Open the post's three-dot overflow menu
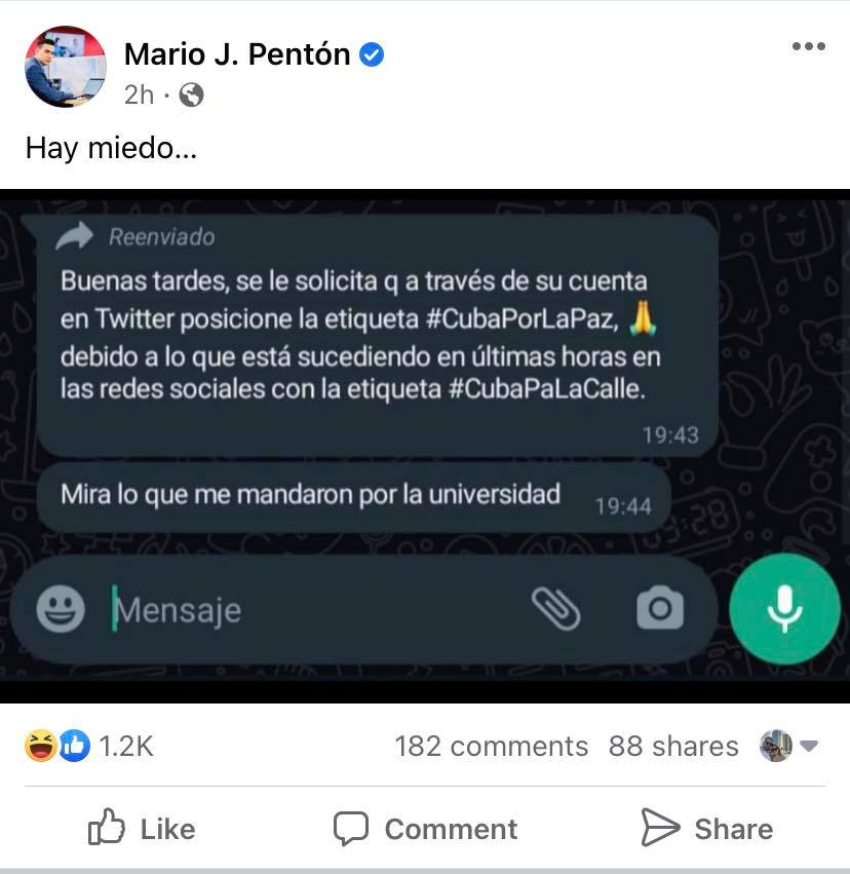 point(808,47)
